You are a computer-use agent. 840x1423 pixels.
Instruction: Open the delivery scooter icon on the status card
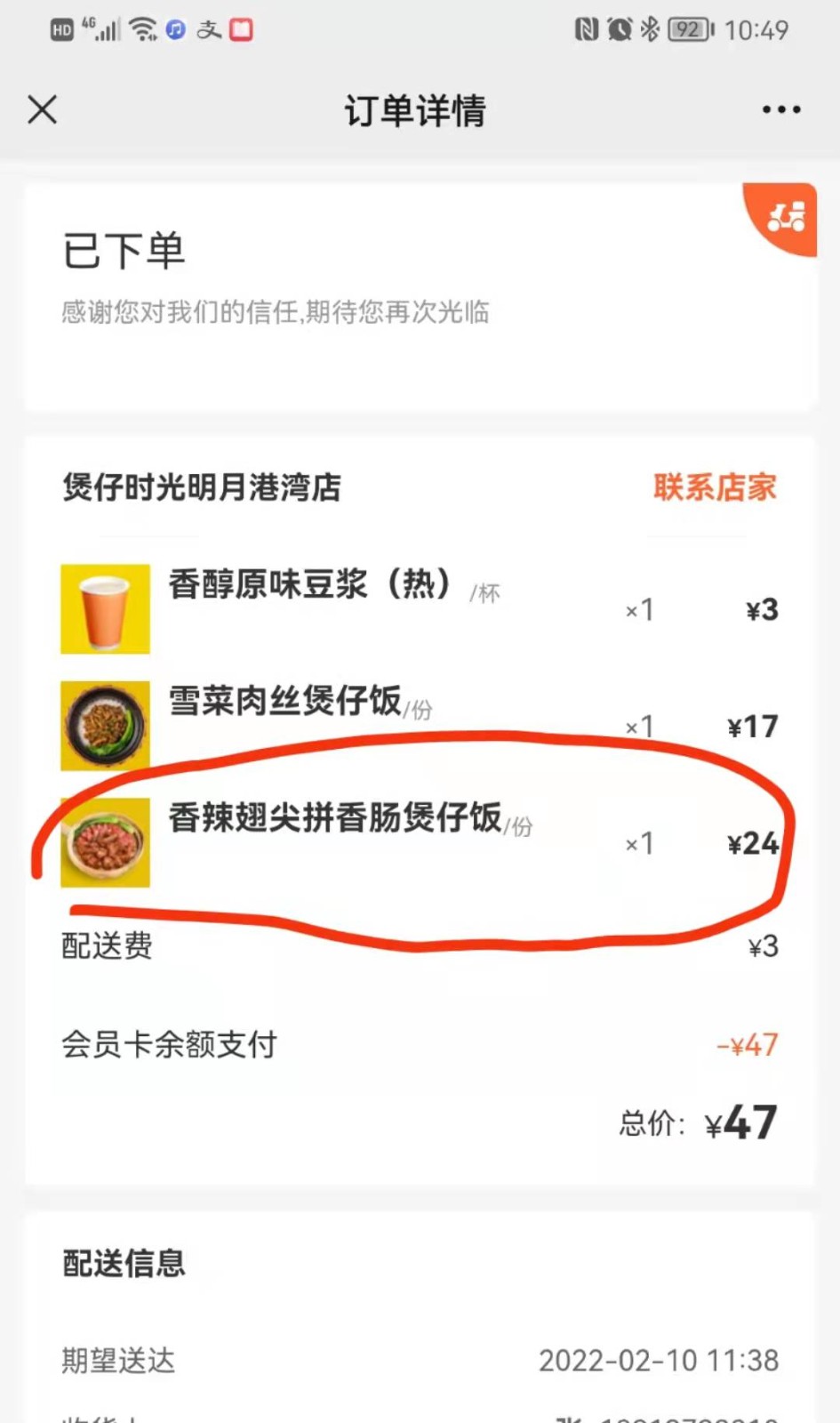click(x=785, y=216)
